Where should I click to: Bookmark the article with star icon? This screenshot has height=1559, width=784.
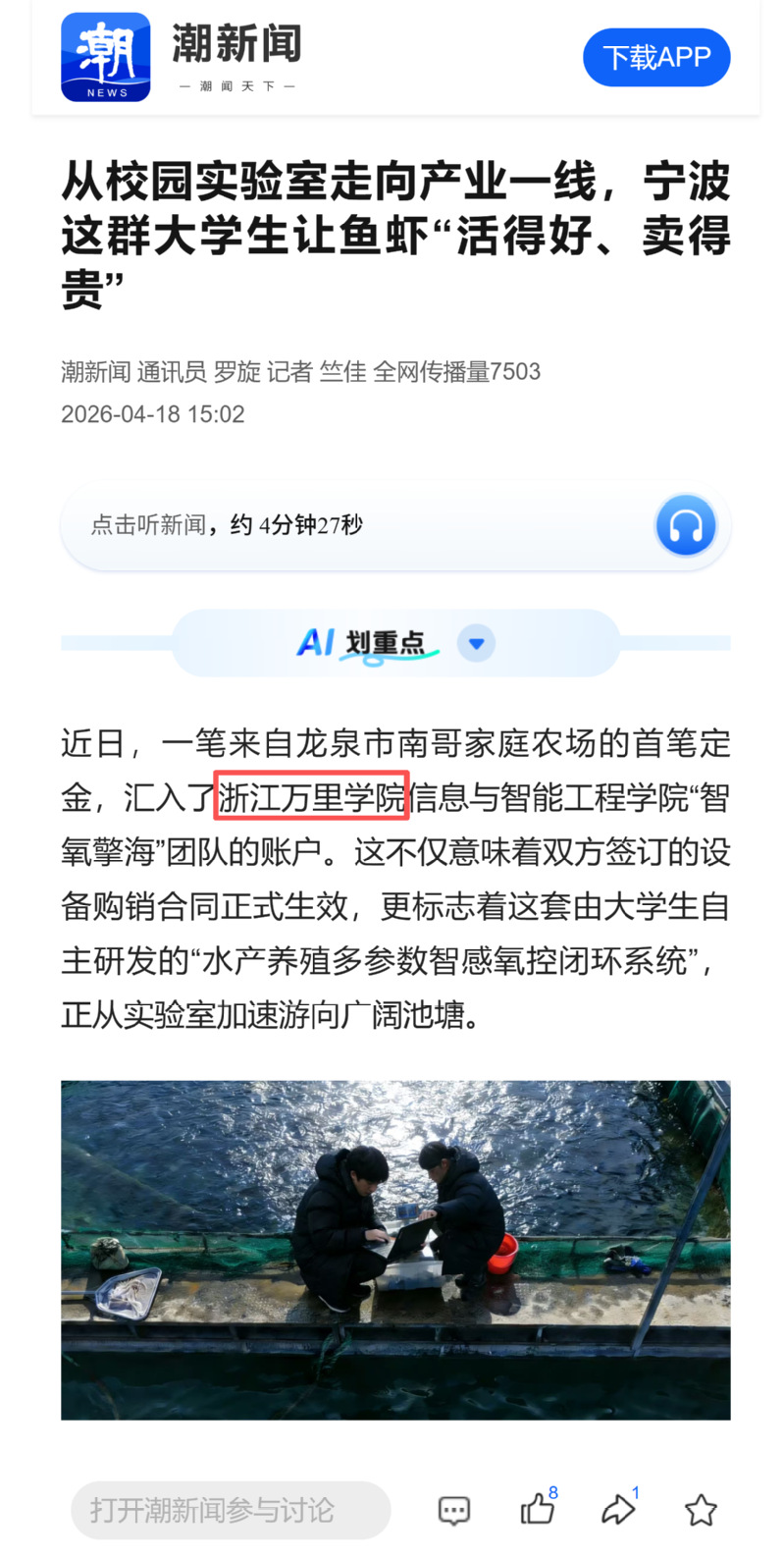click(x=701, y=1510)
